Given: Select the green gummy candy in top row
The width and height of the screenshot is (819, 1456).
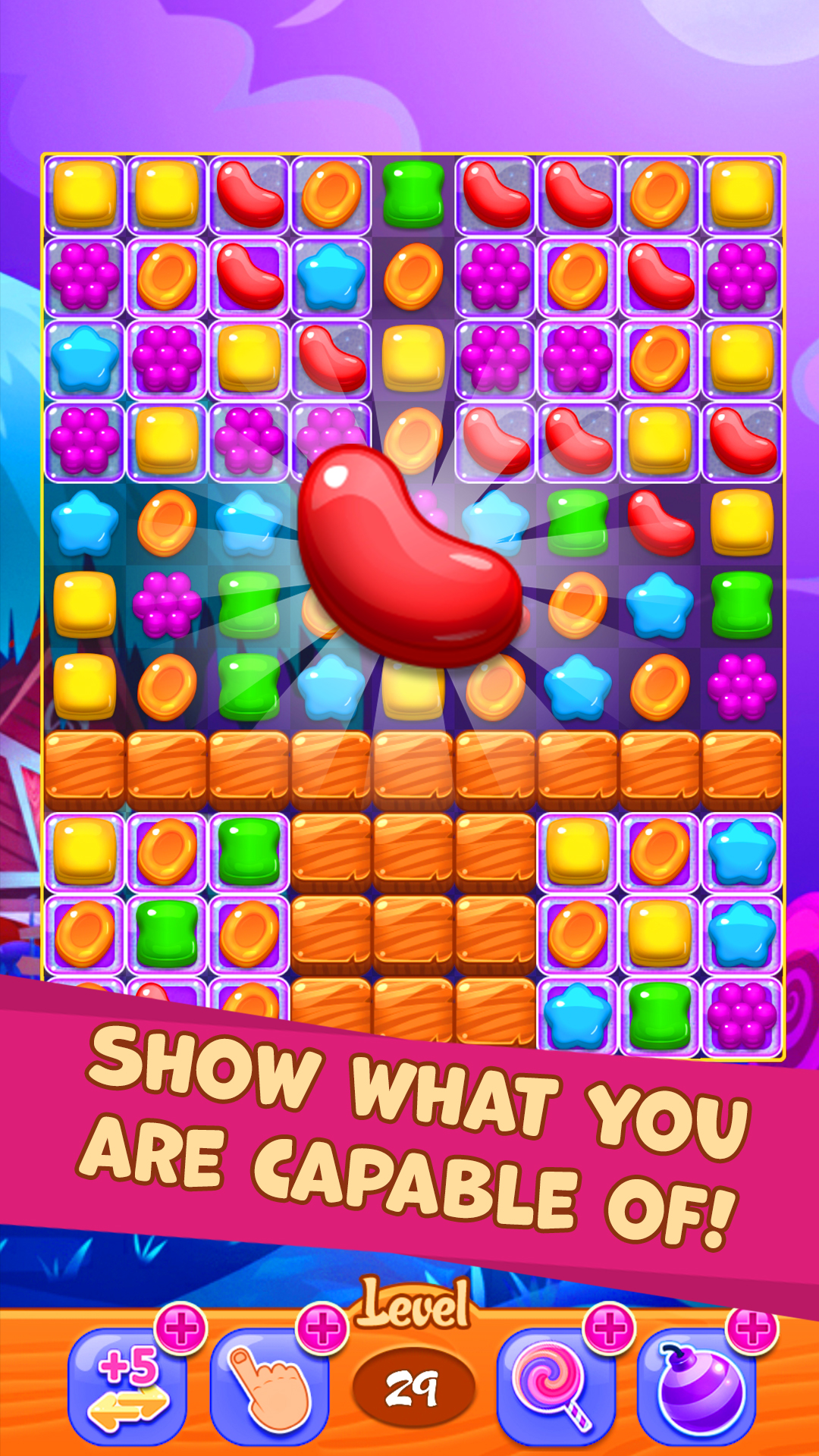Looking at the screenshot, I should pyautogui.click(x=412, y=193).
